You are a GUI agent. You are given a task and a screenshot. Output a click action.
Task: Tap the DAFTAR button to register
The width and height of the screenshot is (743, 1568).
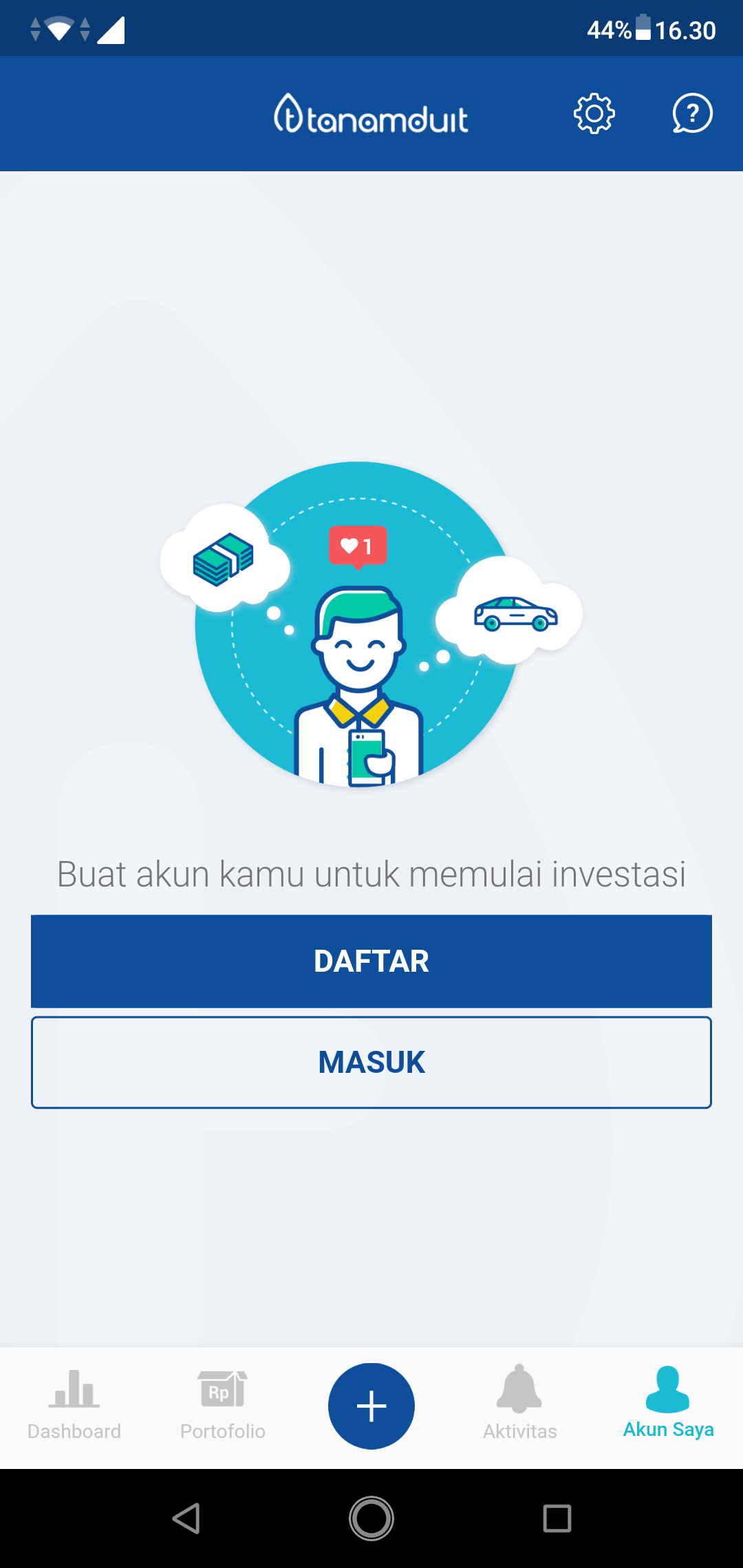click(x=371, y=961)
